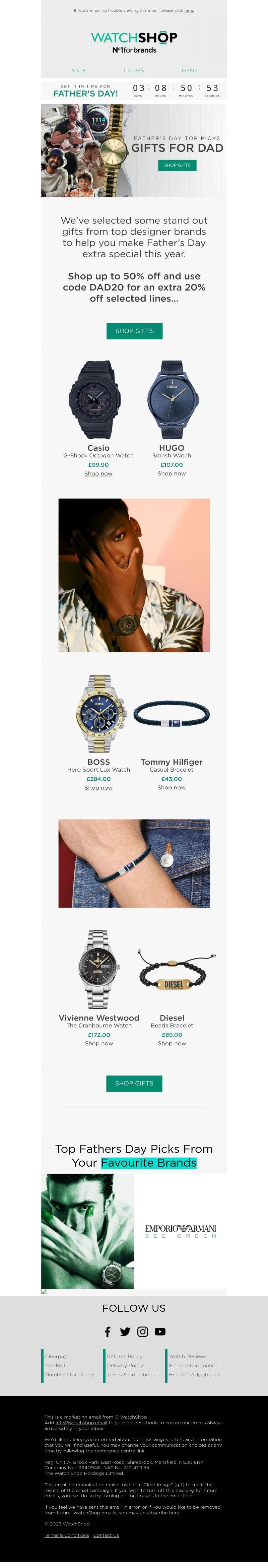This screenshot has width=268, height=1568.
Task: Shop now for the Tommy Hilfiger Casual Bracelet
Action: pyautogui.click(x=172, y=788)
